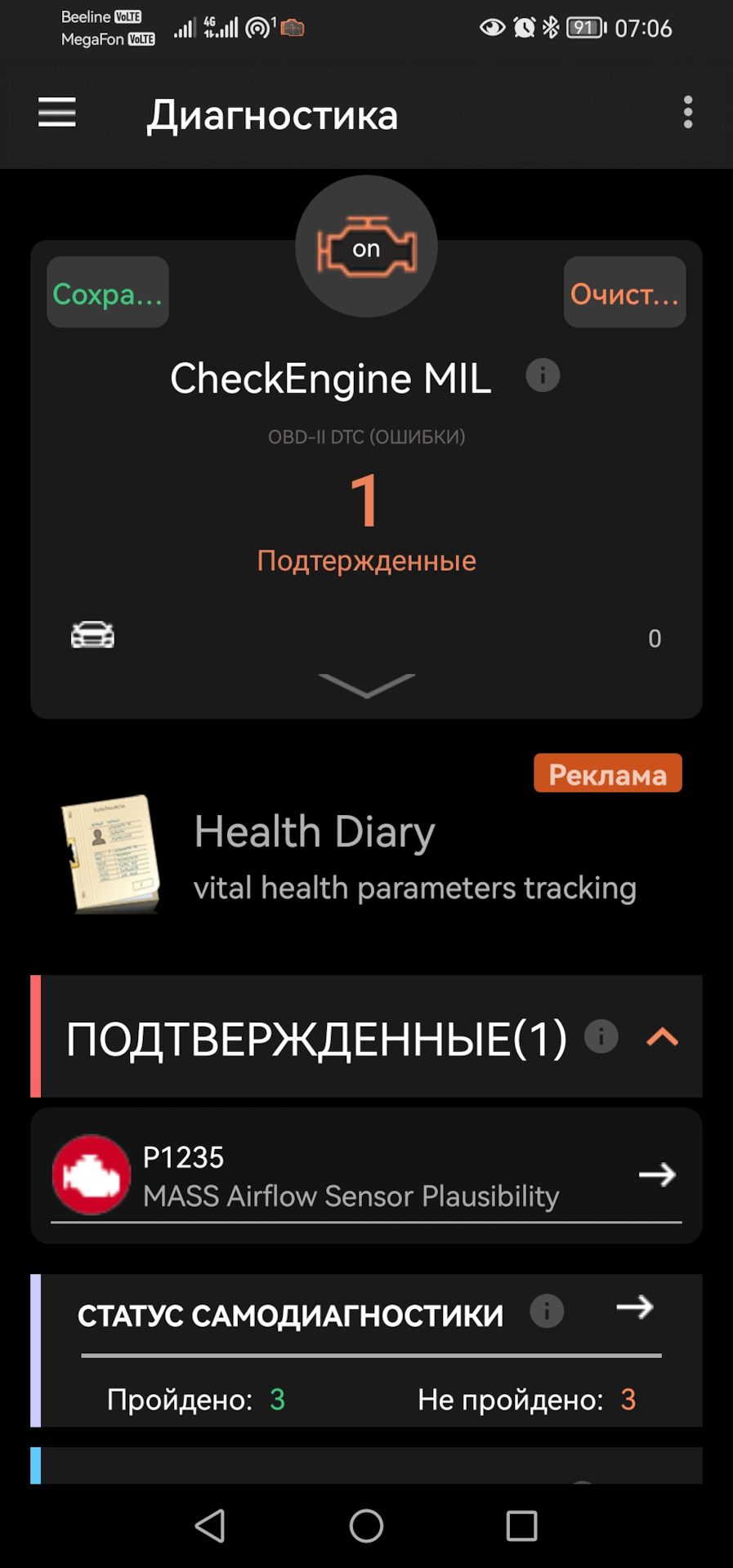Image resolution: width=733 pixels, height=1568 pixels.
Task: View info for ПОДТВЕРЖДЕННЫЕ errors
Action: [601, 1037]
